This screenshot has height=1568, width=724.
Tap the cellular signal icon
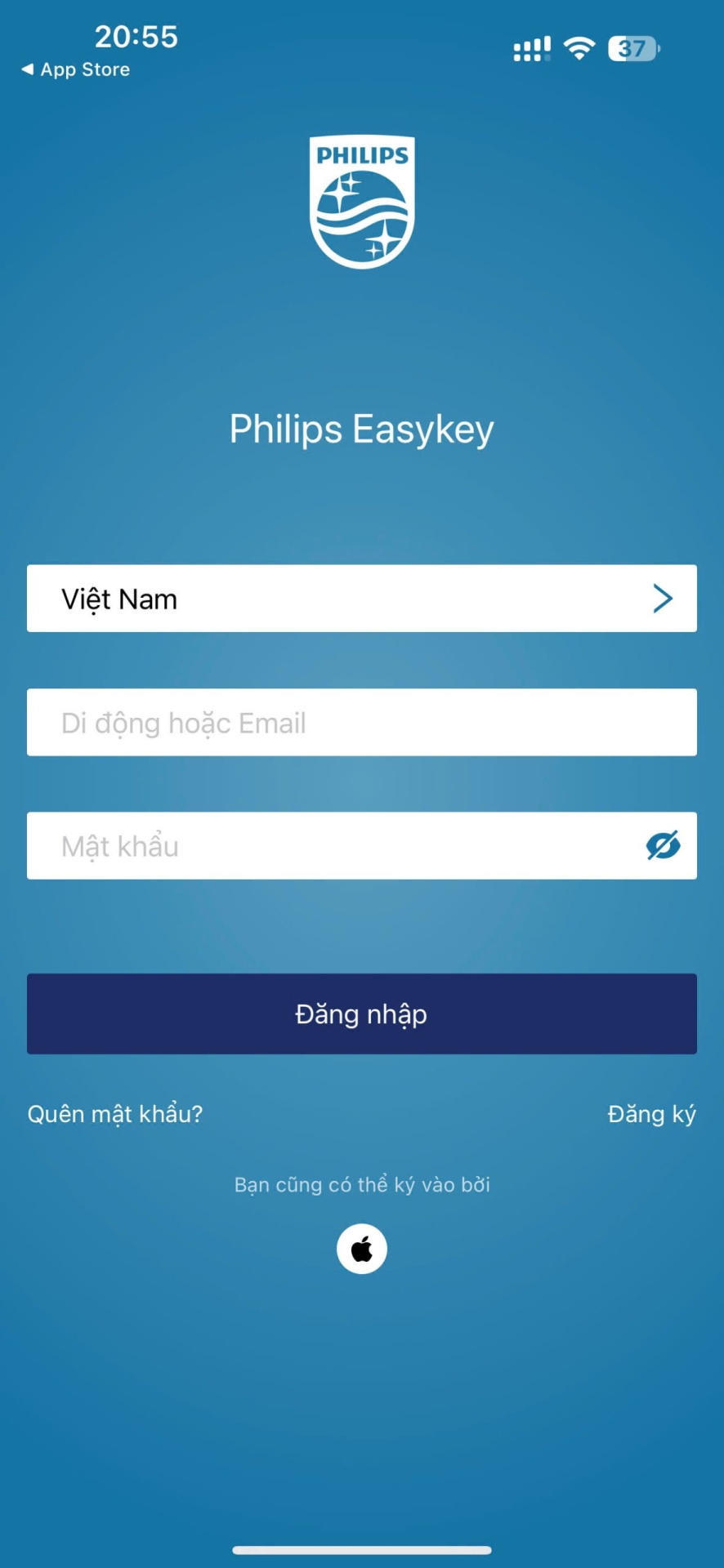530,47
